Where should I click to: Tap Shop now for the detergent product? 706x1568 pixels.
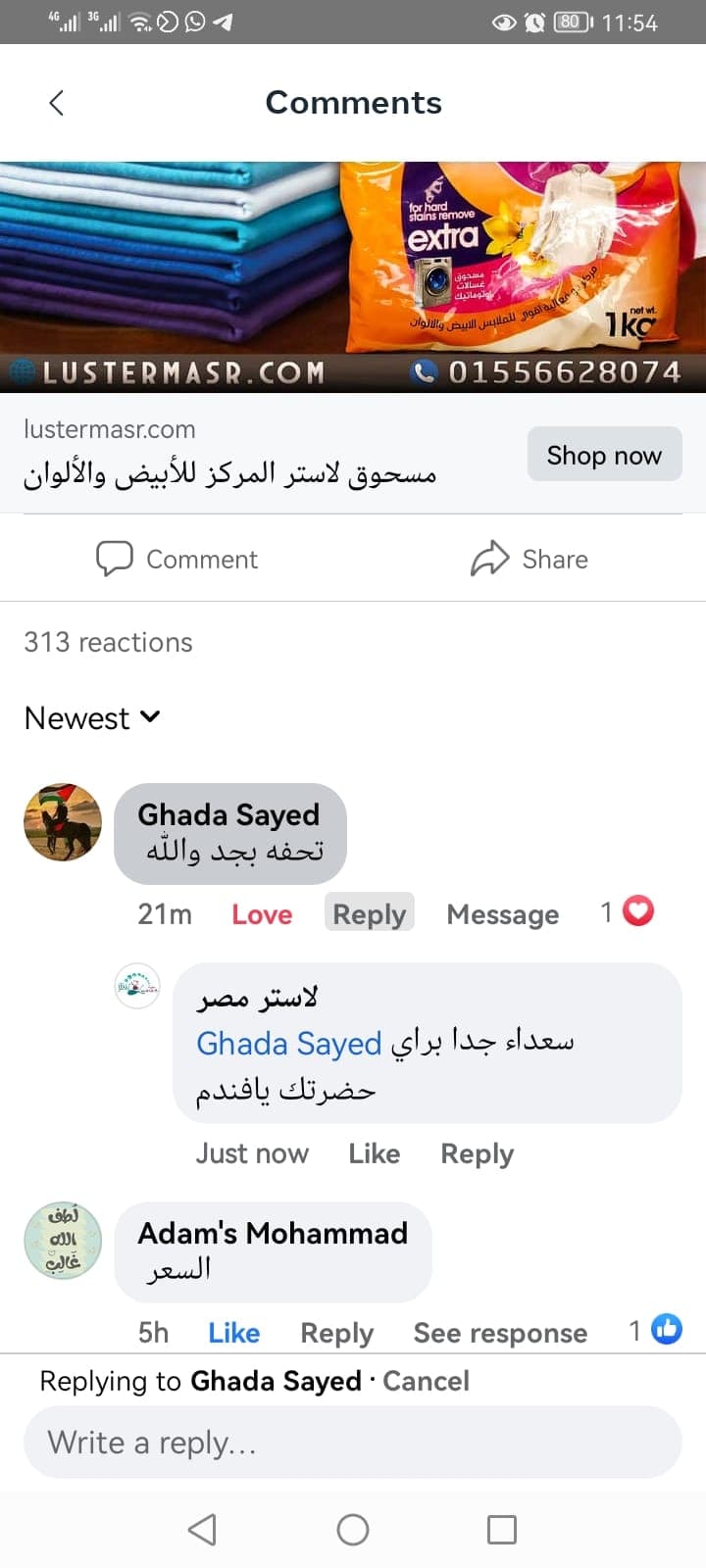[604, 454]
